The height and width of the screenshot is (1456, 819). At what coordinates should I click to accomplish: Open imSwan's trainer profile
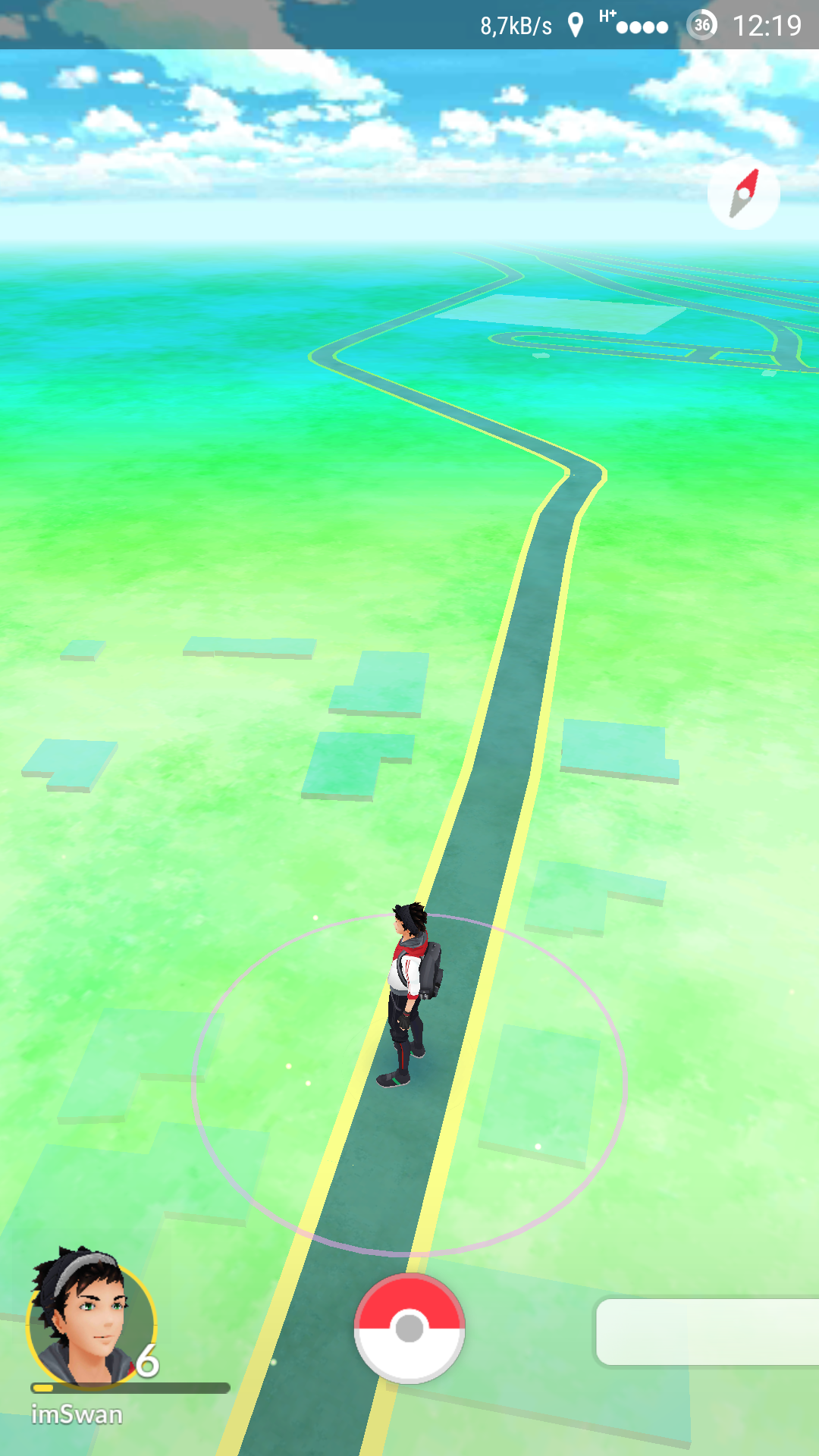pos(90,1321)
